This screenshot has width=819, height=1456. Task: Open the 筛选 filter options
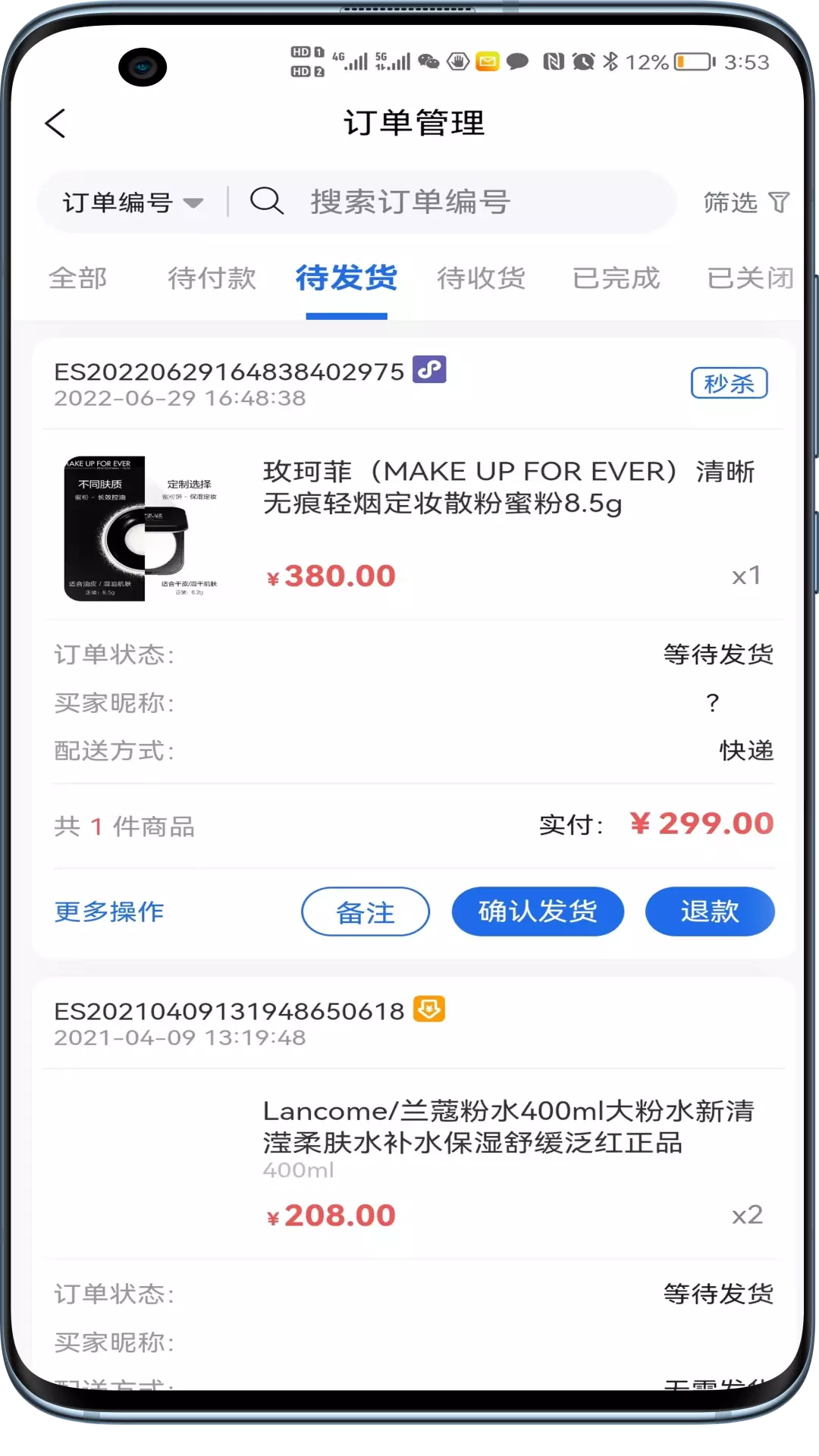(x=746, y=202)
